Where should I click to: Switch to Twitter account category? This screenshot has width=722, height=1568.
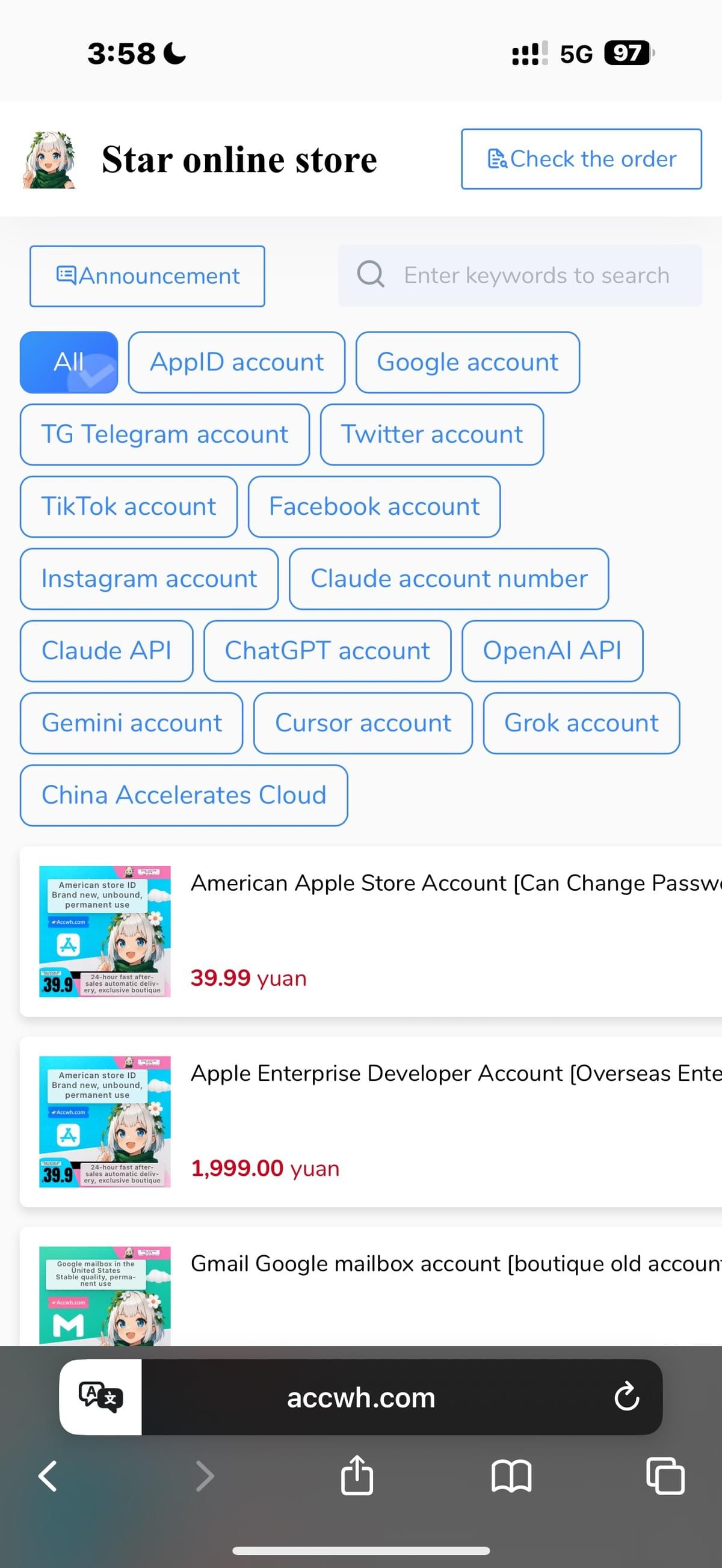431,435
